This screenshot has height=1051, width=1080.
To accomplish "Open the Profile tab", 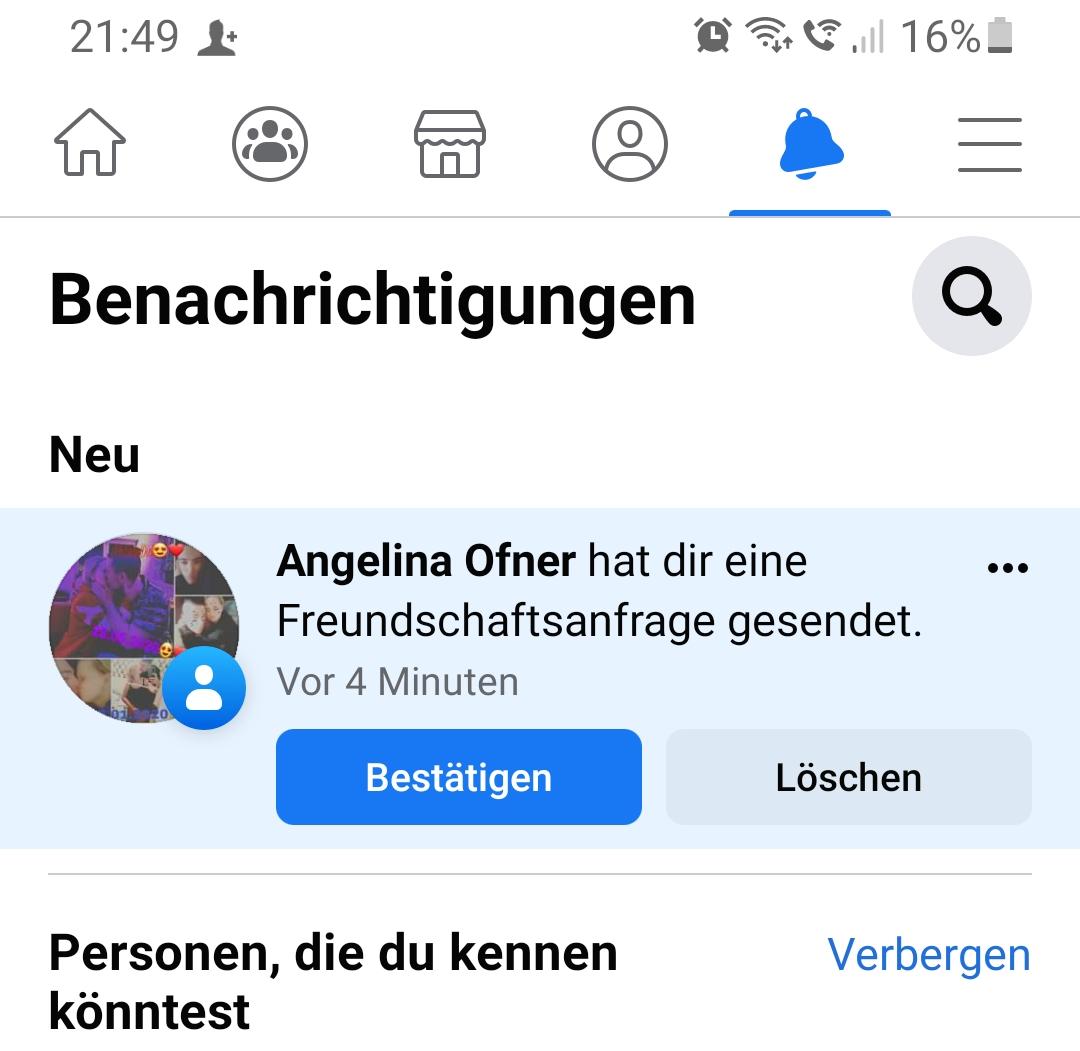I will pyautogui.click(x=630, y=143).
